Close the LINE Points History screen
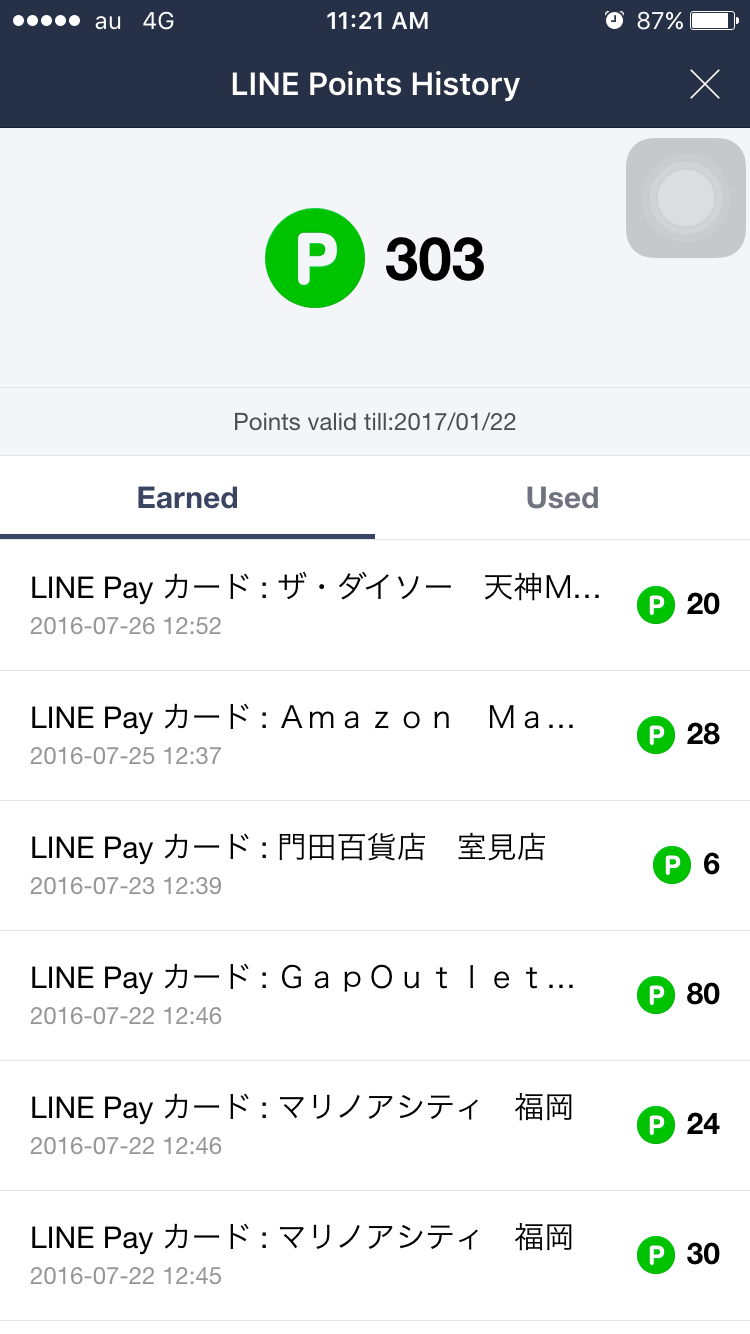750x1334 pixels. pyautogui.click(x=705, y=85)
